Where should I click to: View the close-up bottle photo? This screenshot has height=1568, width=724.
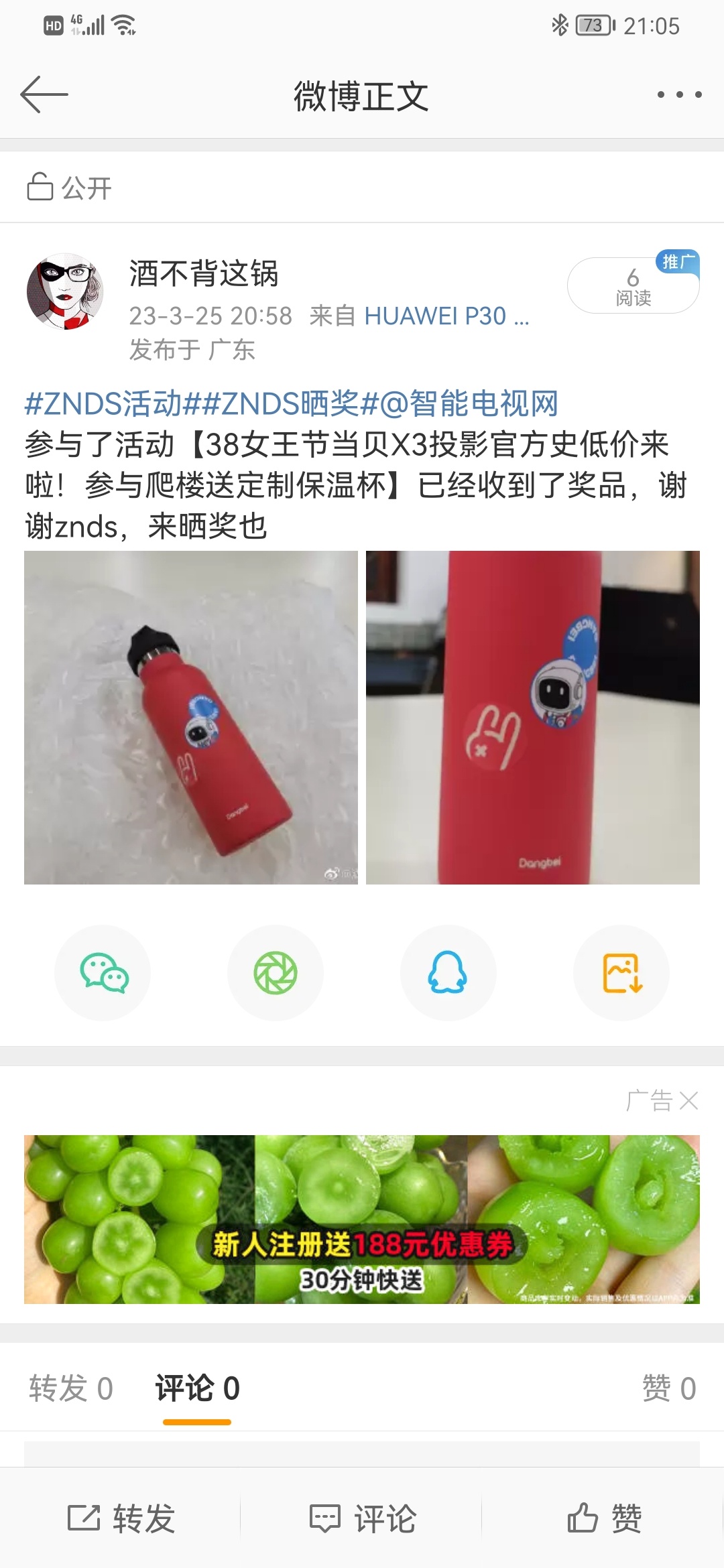pos(532,717)
